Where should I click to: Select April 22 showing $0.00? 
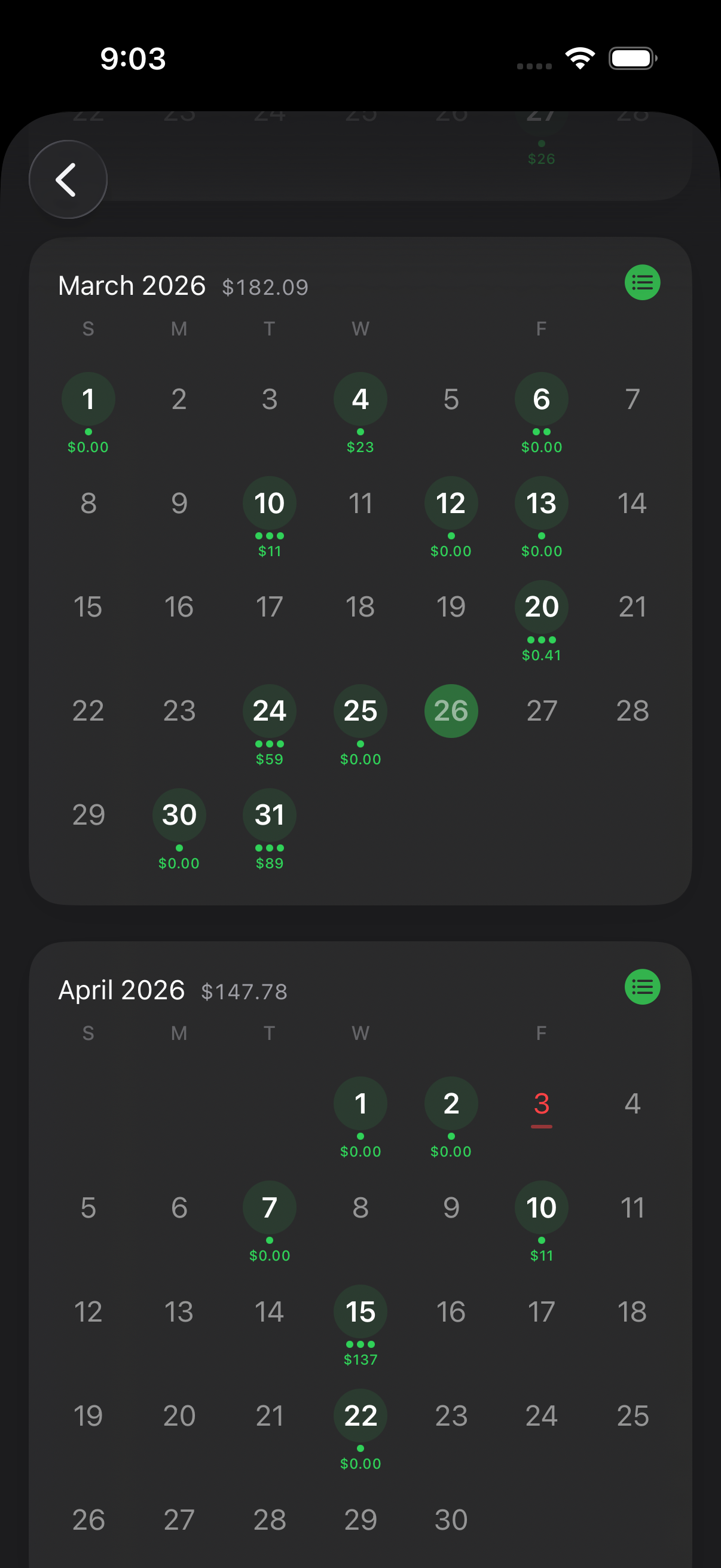coord(360,1416)
